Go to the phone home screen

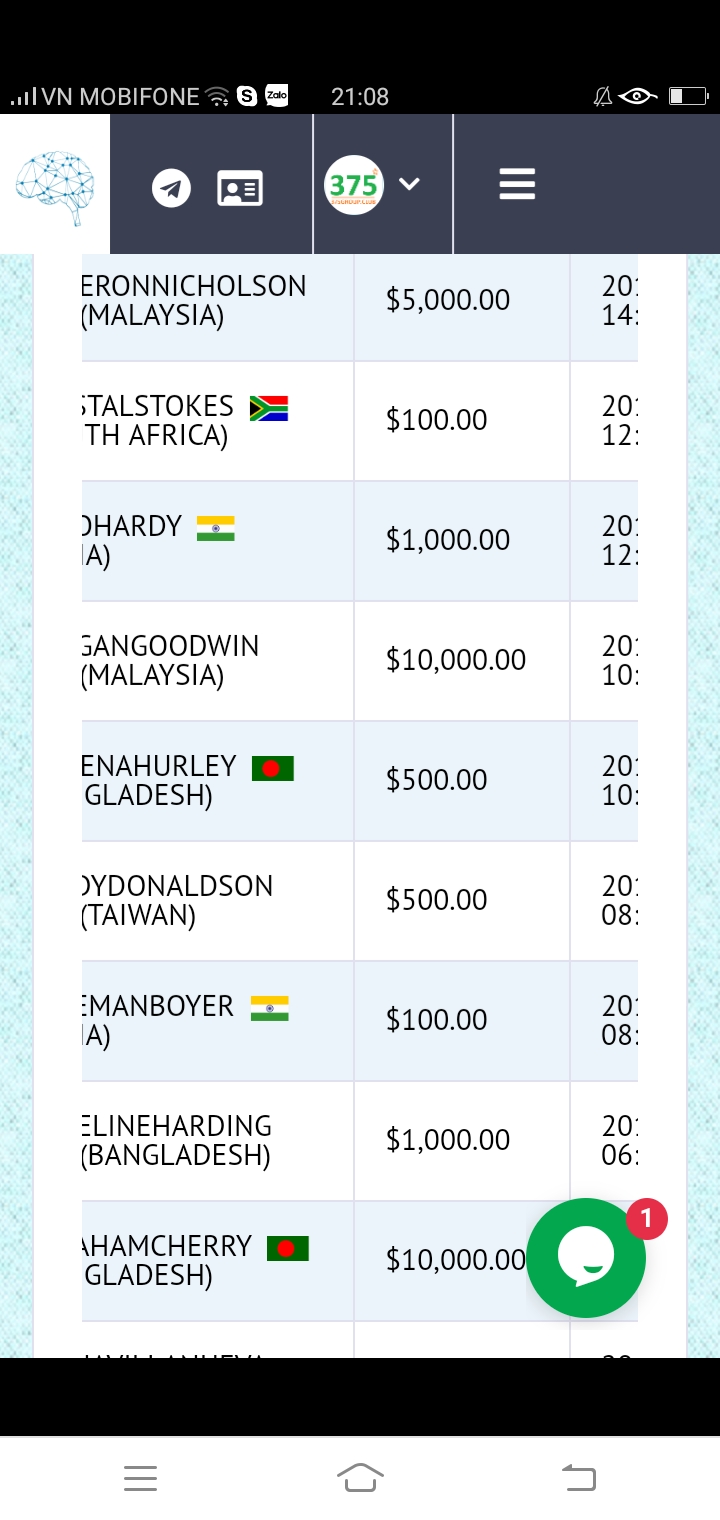pos(360,1477)
